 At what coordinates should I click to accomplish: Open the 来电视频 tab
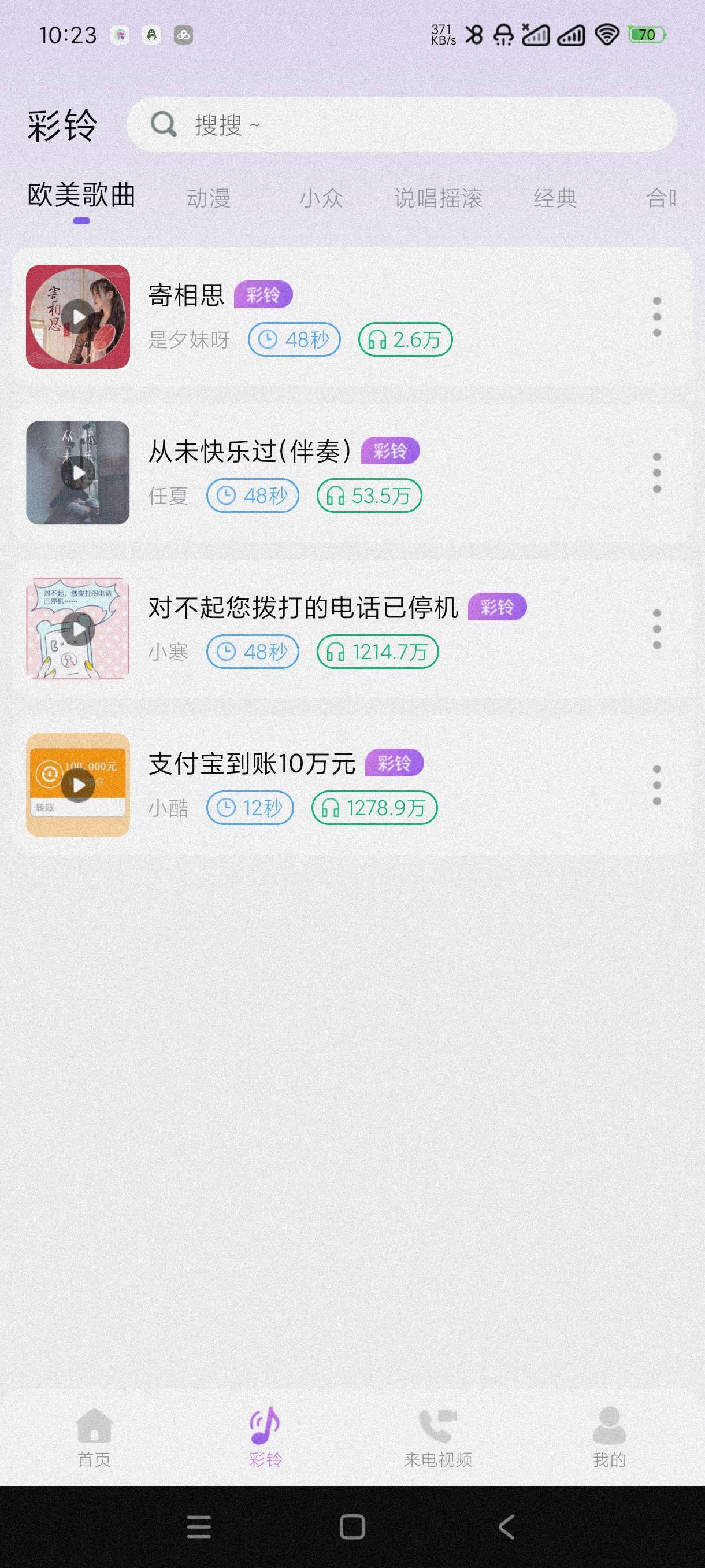438,1438
